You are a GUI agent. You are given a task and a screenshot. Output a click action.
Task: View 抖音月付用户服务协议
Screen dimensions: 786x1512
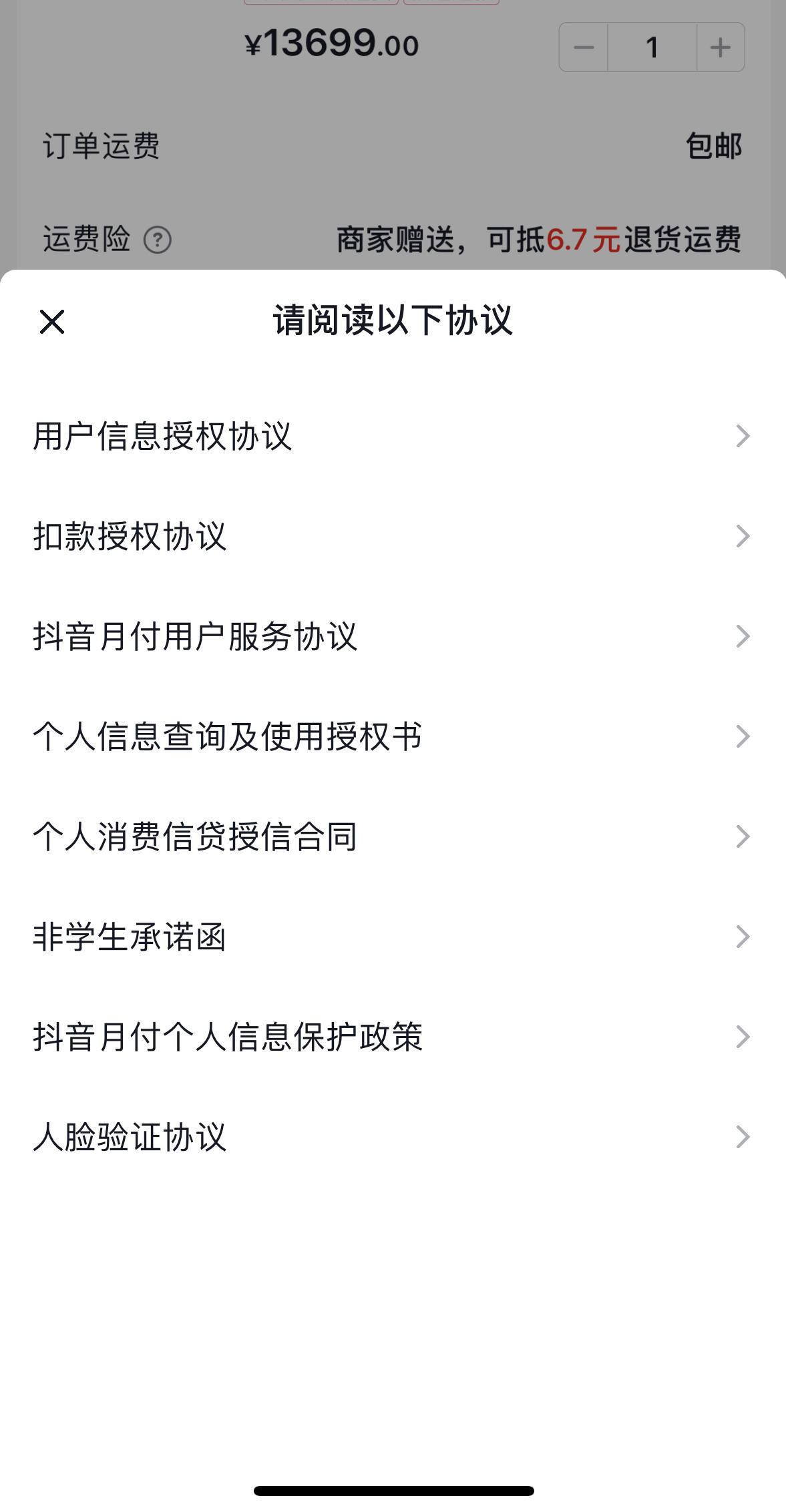[x=393, y=636]
